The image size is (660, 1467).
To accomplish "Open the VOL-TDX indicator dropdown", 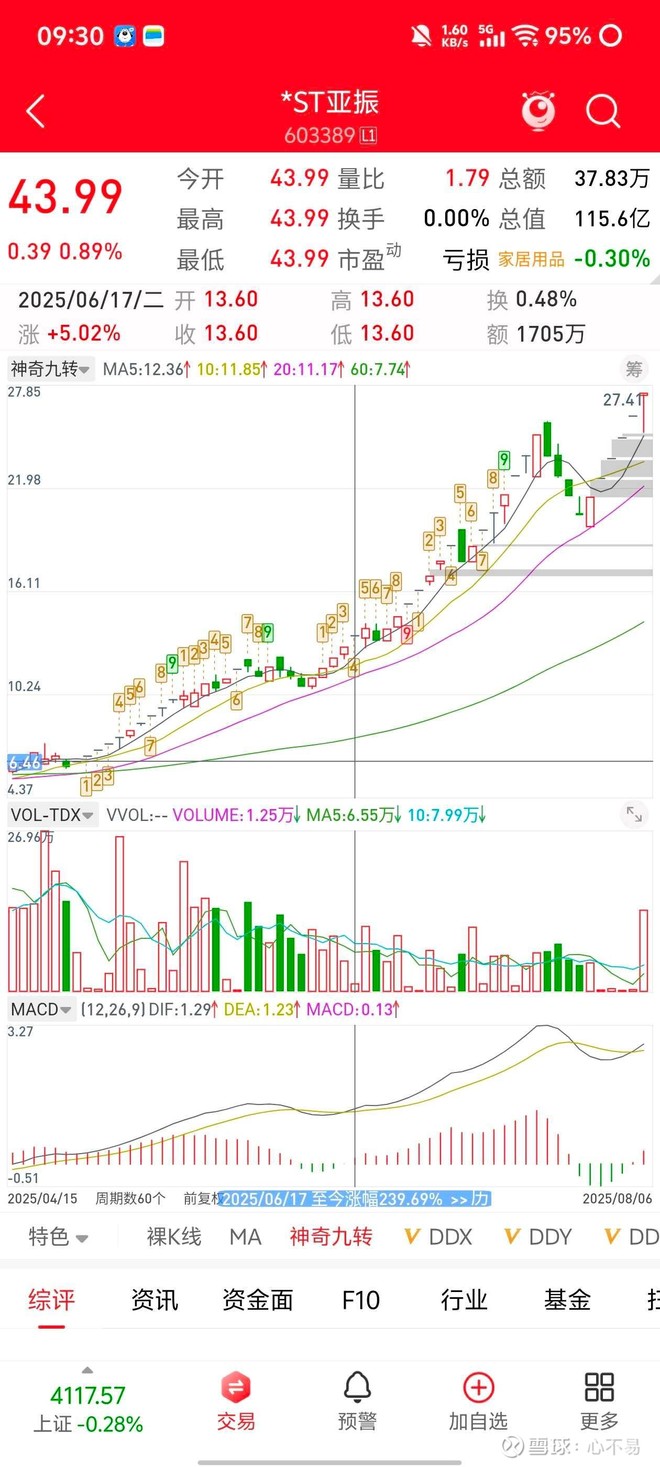I will (x=53, y=815).
